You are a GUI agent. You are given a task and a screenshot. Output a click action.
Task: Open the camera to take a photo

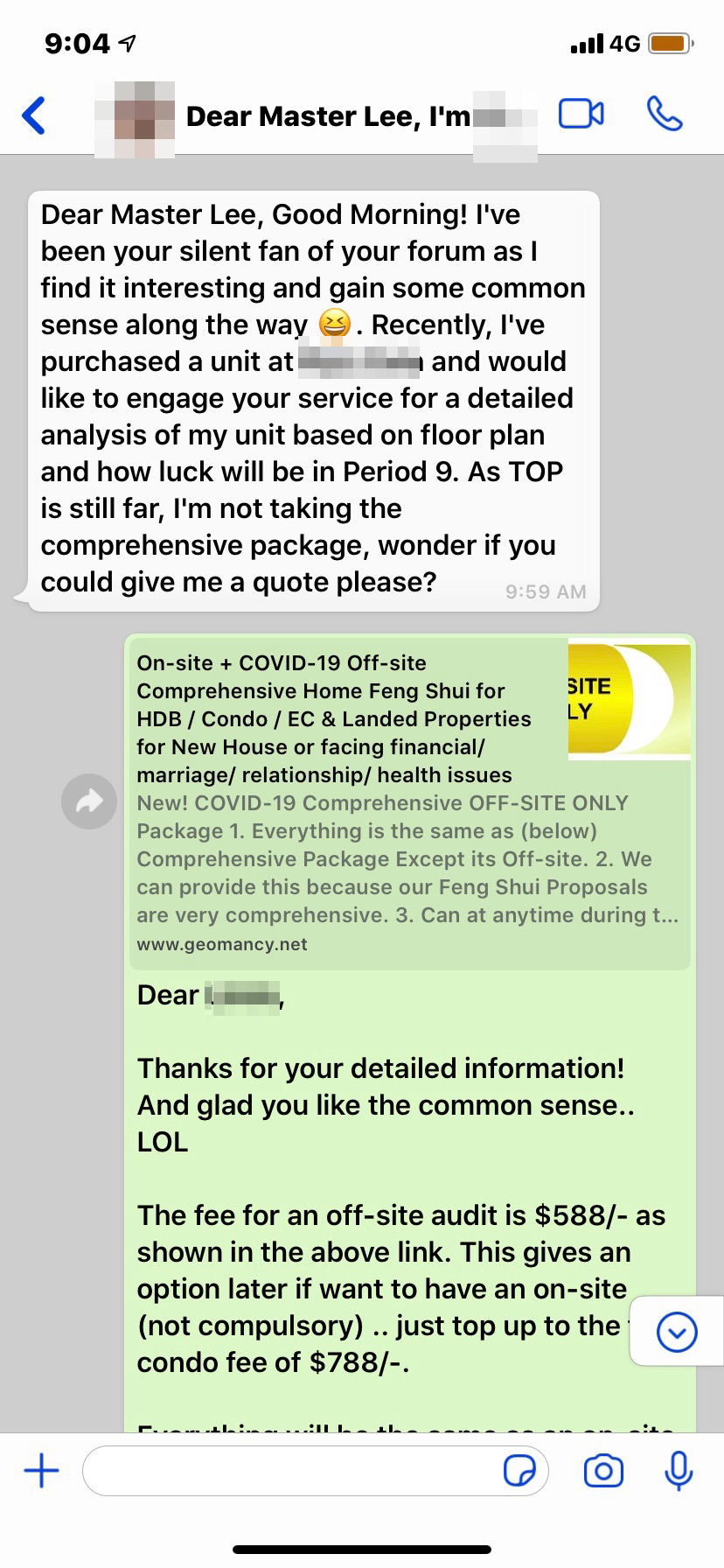(603, 1471)
